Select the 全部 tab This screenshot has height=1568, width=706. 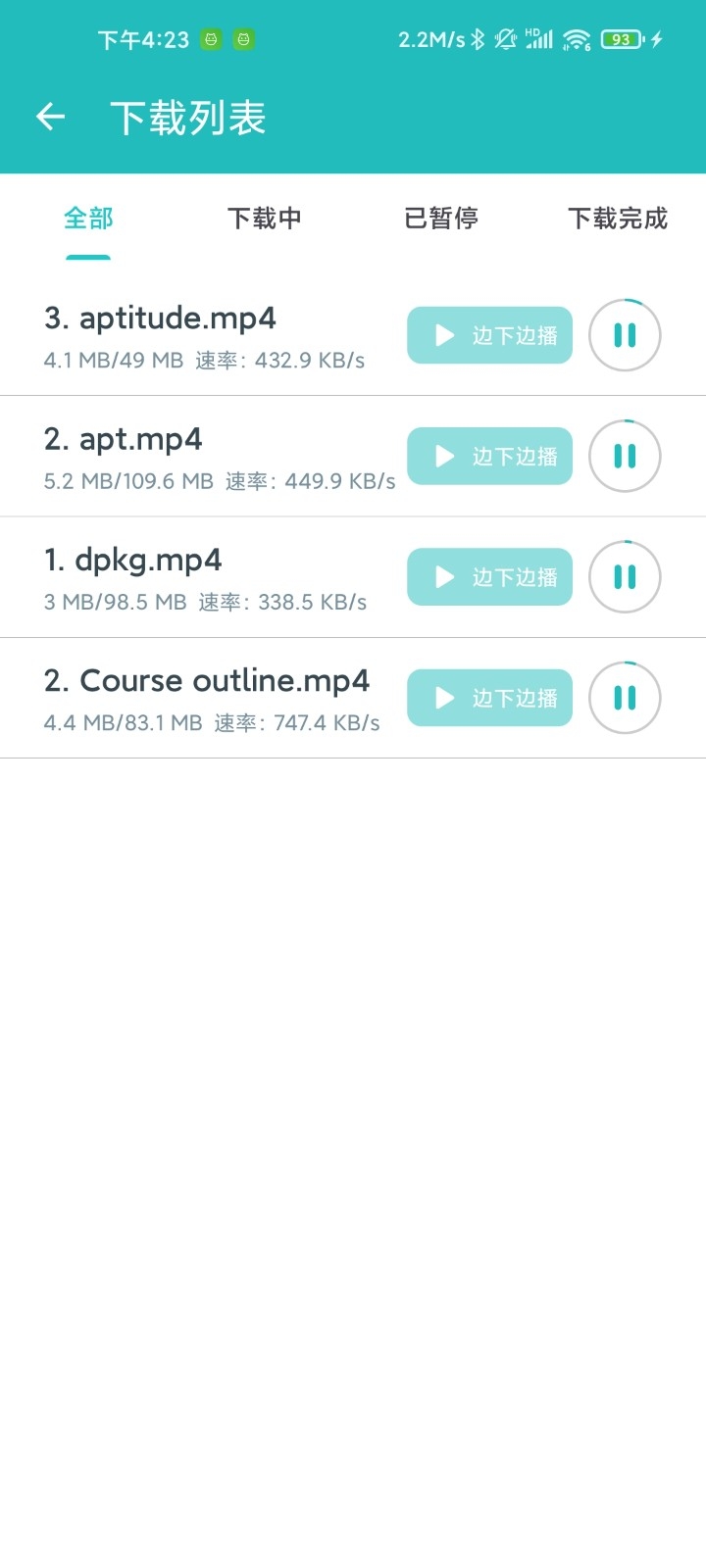[88, 218]
